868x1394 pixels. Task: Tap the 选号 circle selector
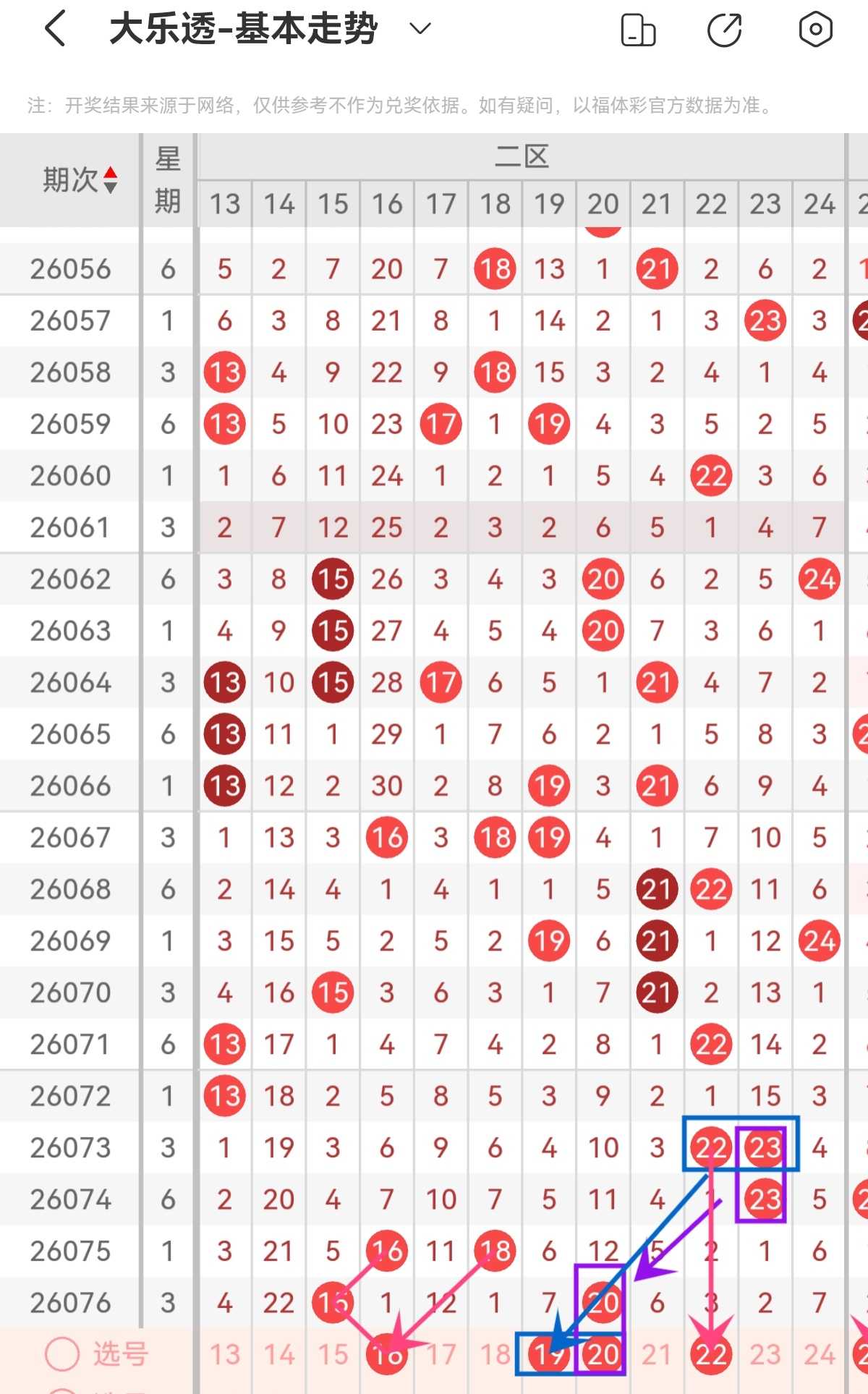tap(62, 1353)
